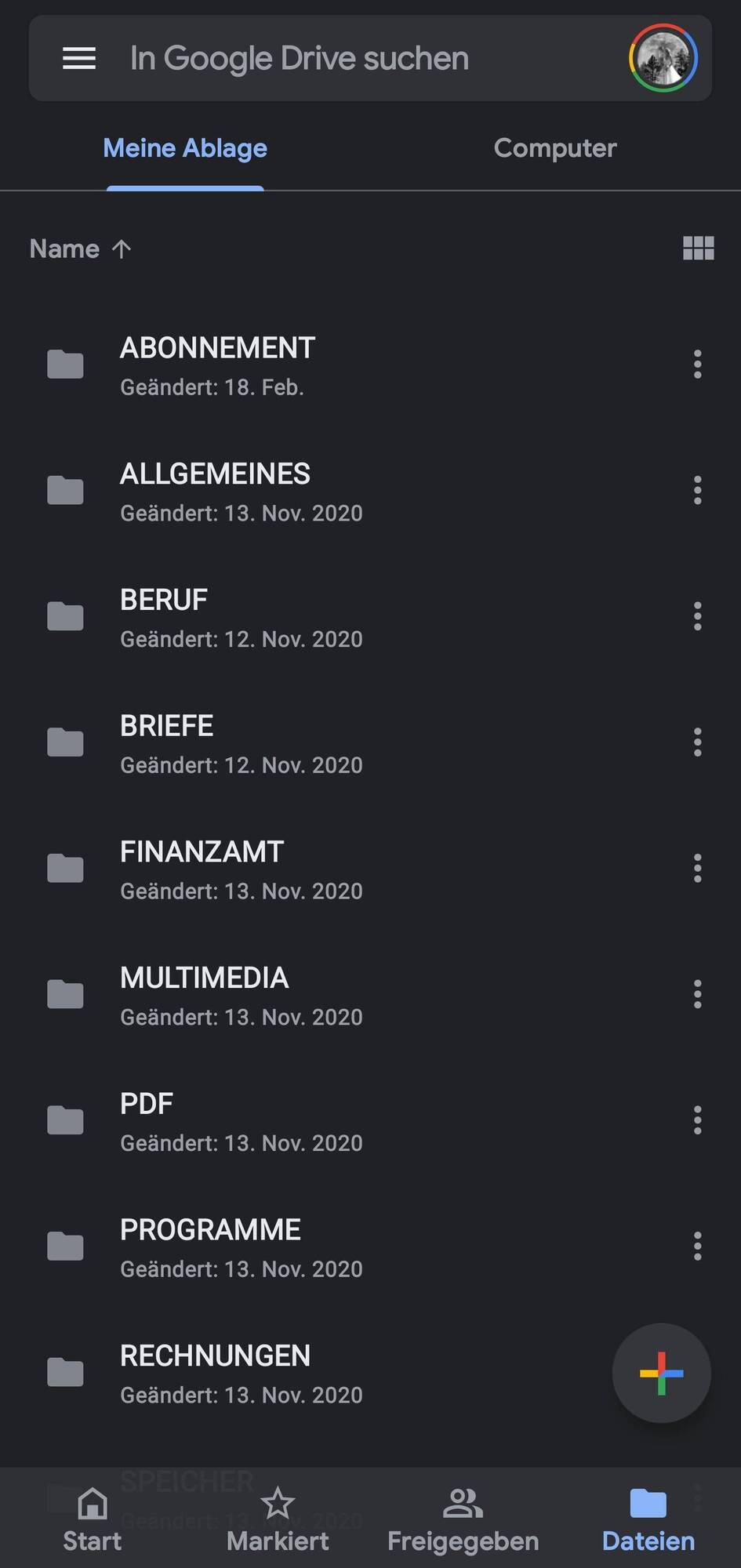Open the PROGRAMME folder
Viewport: 741px width, 1568px height.
210,1247
